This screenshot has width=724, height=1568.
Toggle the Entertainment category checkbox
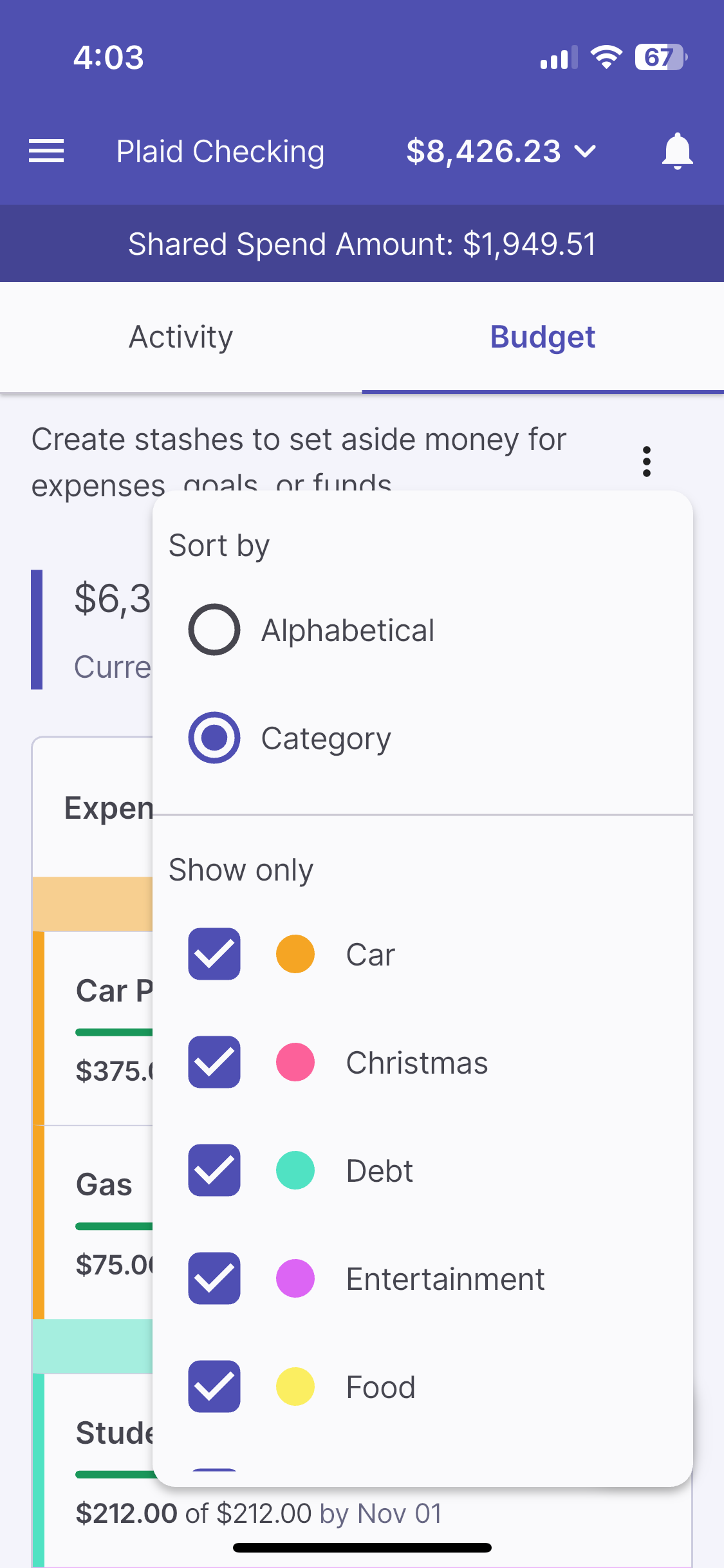click(214, 1278)
